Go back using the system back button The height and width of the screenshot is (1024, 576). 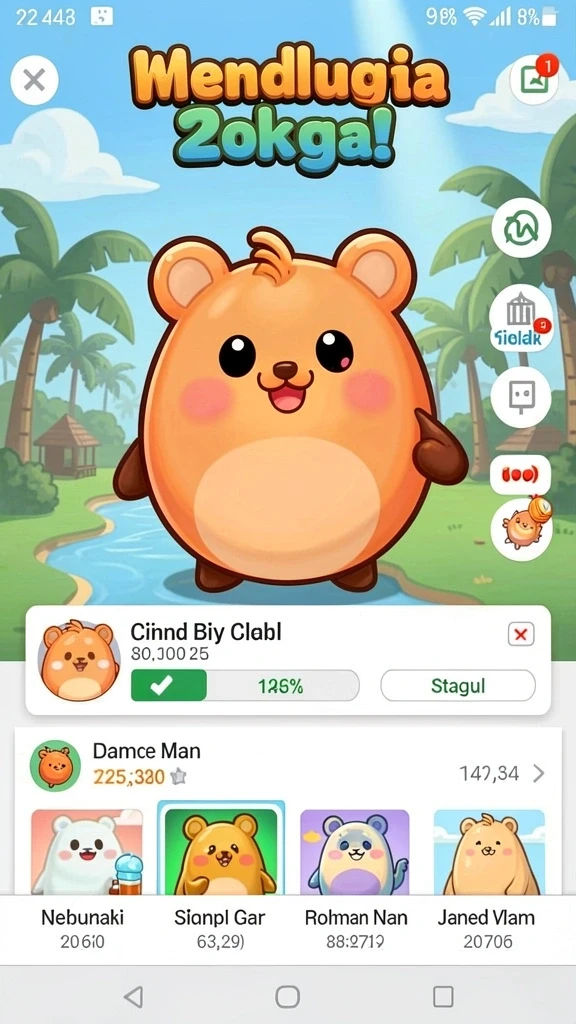133,997
